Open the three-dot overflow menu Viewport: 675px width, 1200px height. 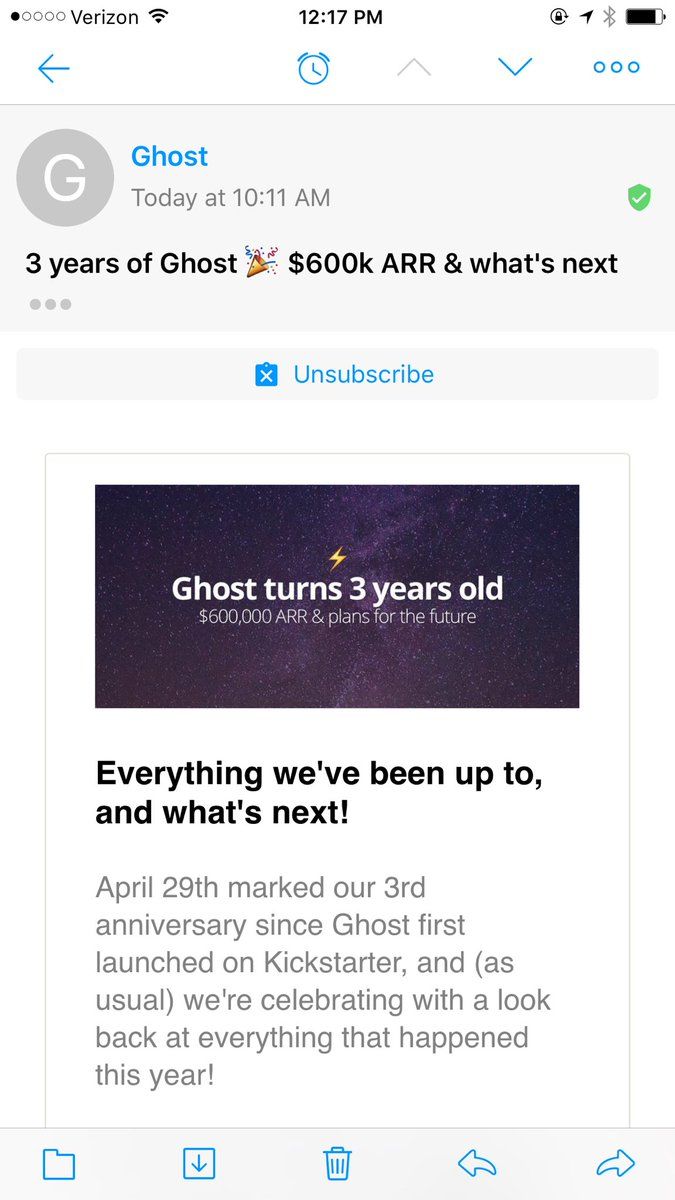point(616,67)
